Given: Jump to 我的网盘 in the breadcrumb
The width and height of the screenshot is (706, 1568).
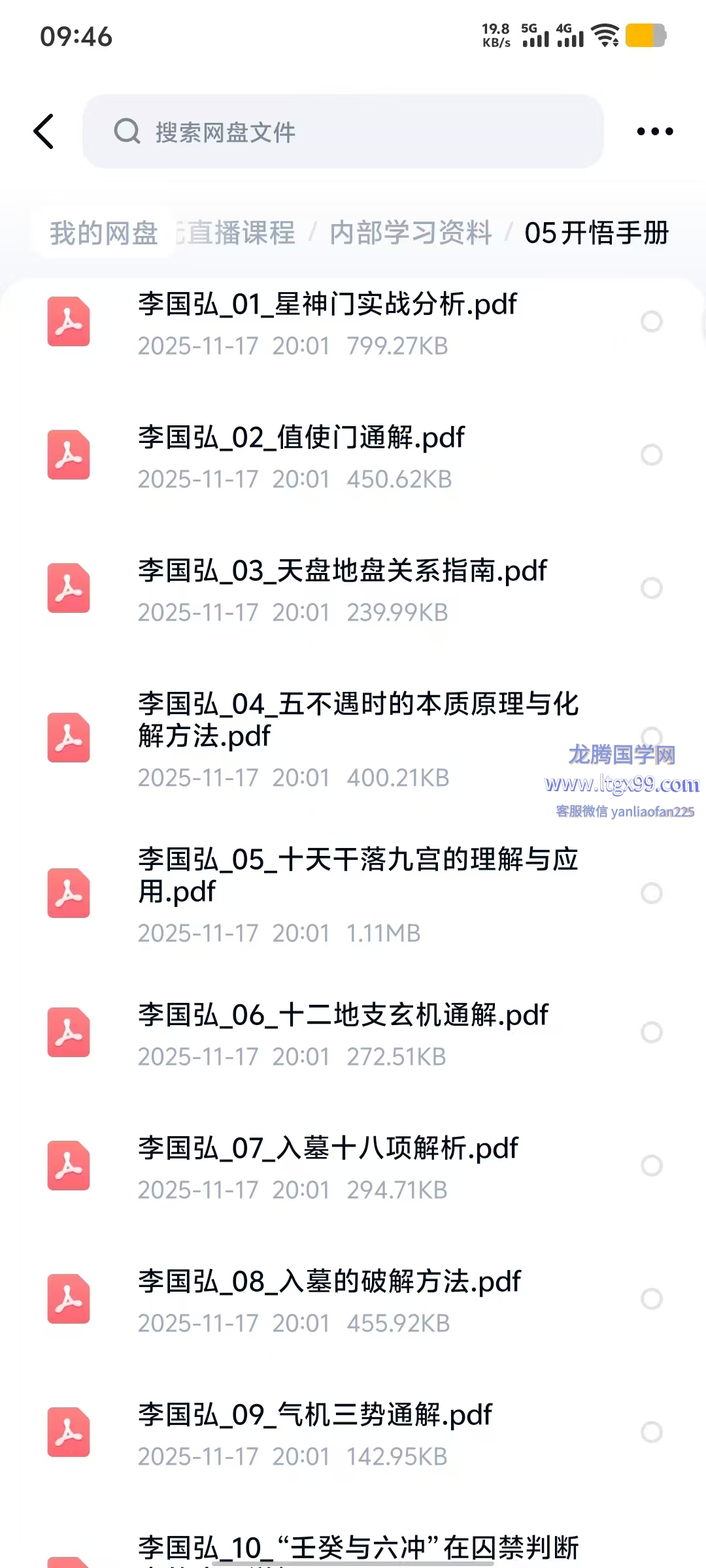Looking at the screenshot, I should pyautogui.click(x=103, y=233).
